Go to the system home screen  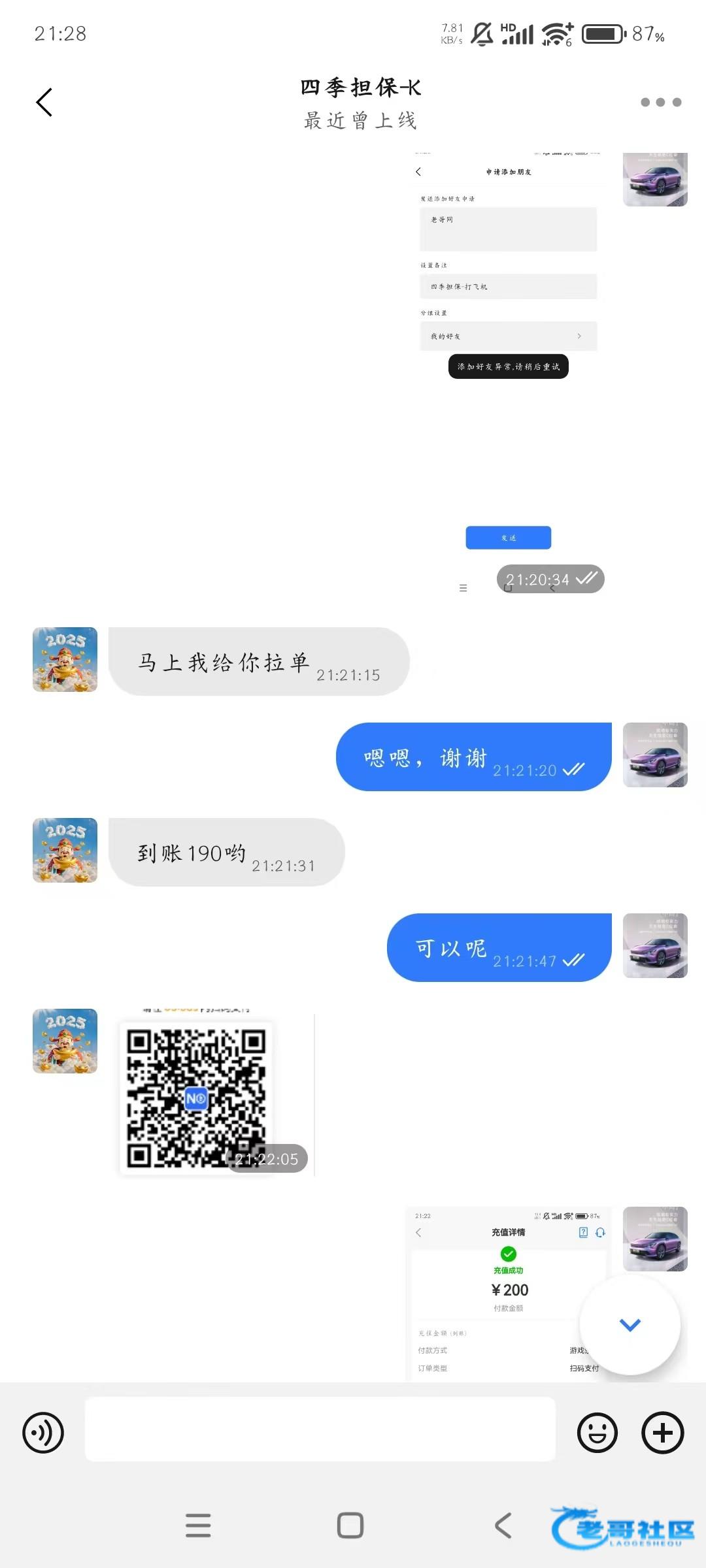pyautogui.click(x=350, y=1526)
